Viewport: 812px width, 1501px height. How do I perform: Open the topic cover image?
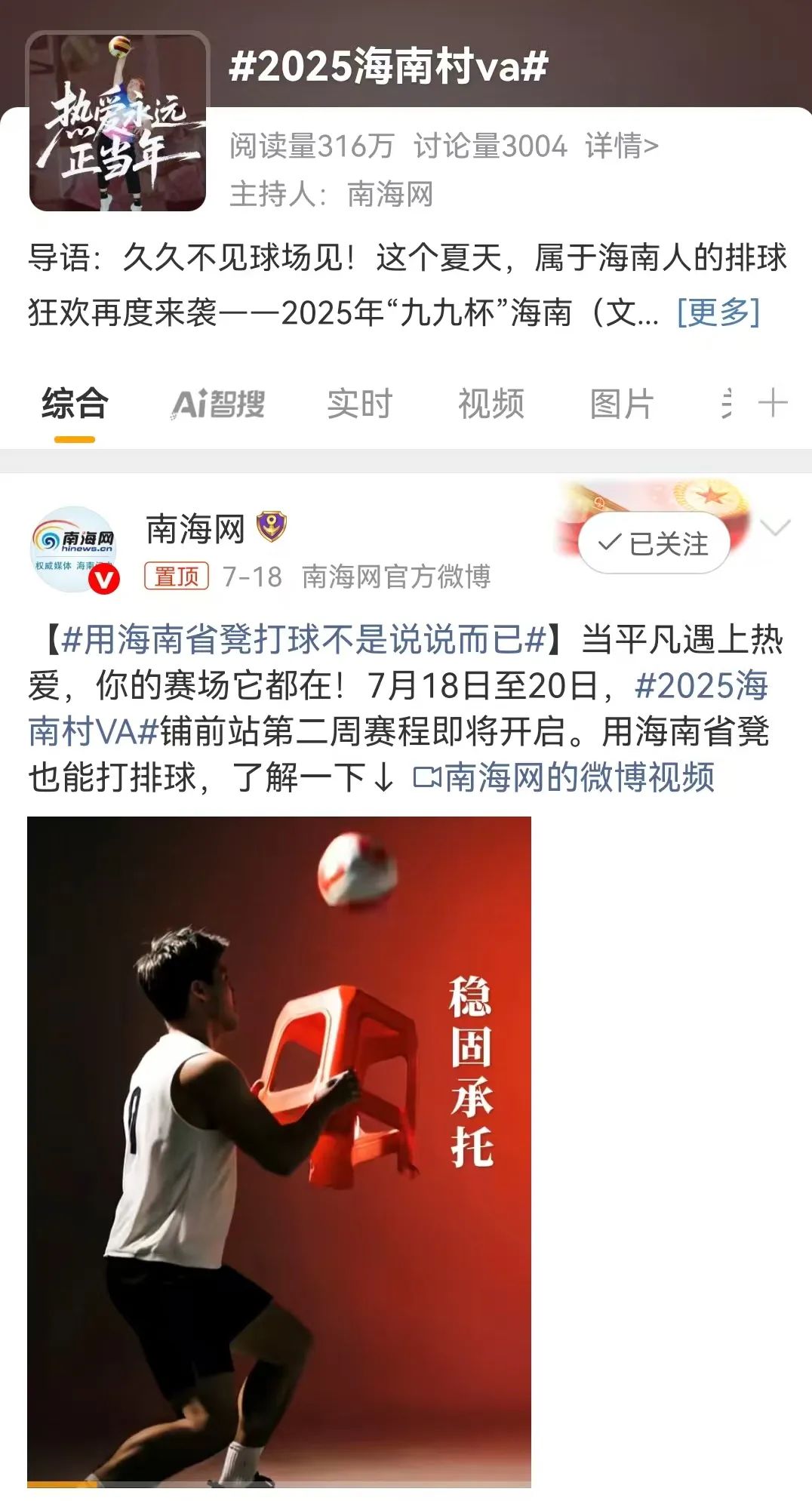click(118, 122)
